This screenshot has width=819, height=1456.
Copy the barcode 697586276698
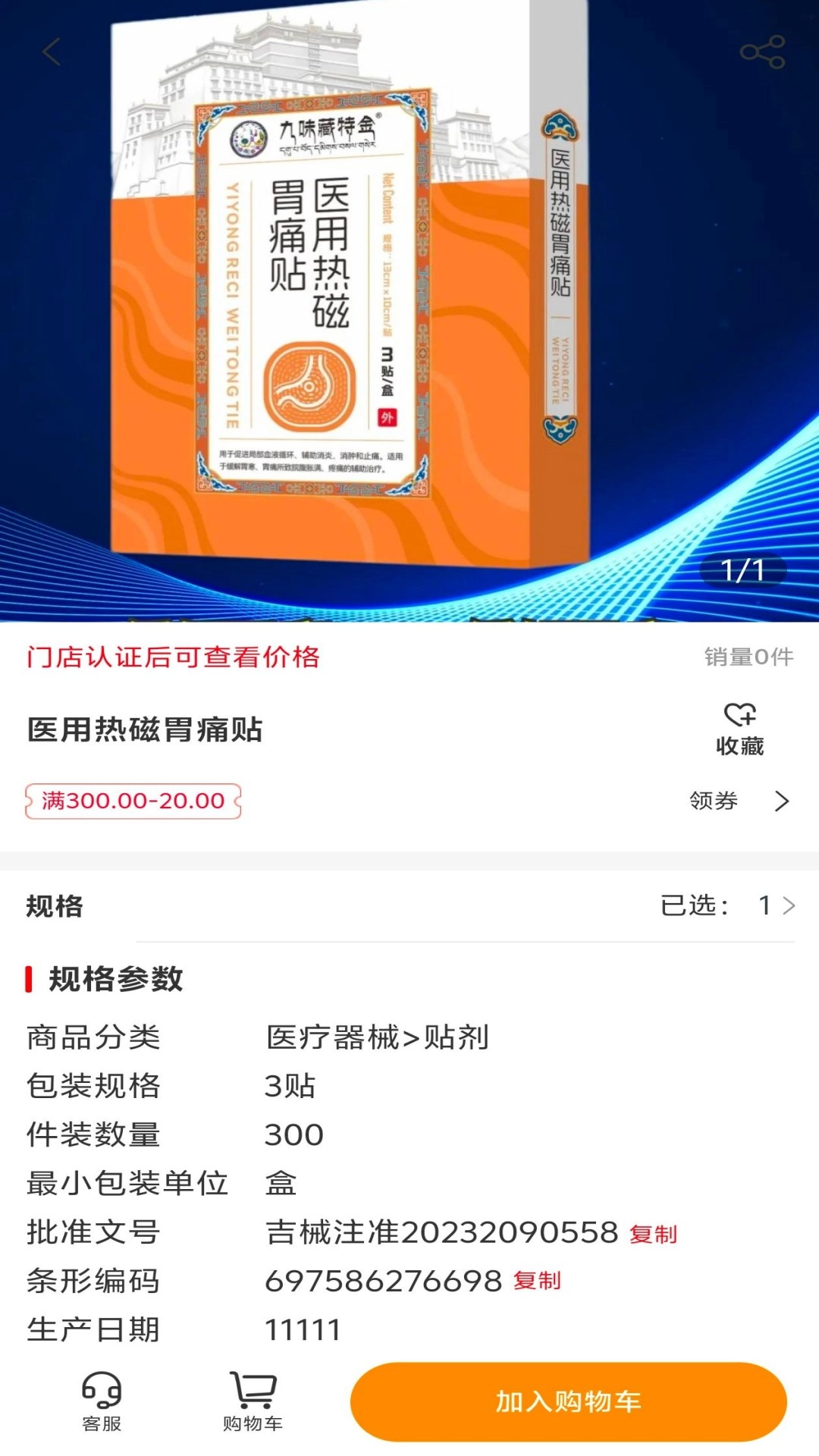pyautogui.click(x=537, y=1281)
